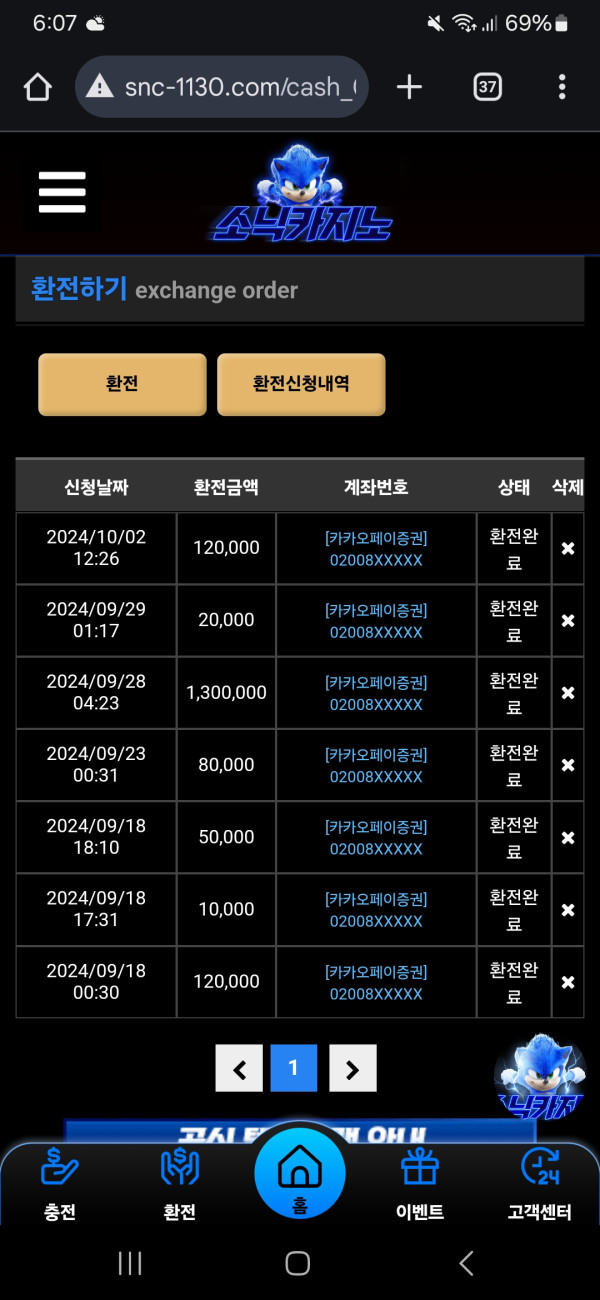Screen dimensions: 600x1300
Task: Tap the 환전 button
Action: point(122,384)
